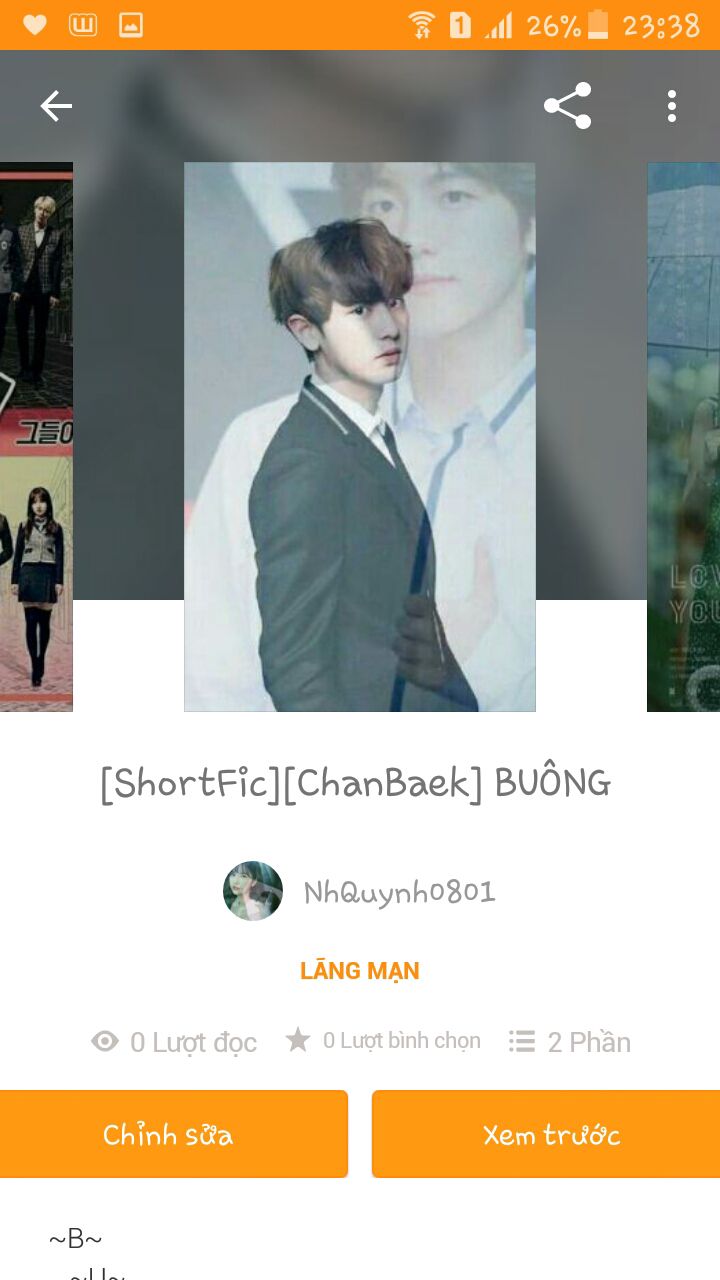Open the LÃNG MẠN category

pyautogui.click(x=359, y=971)
